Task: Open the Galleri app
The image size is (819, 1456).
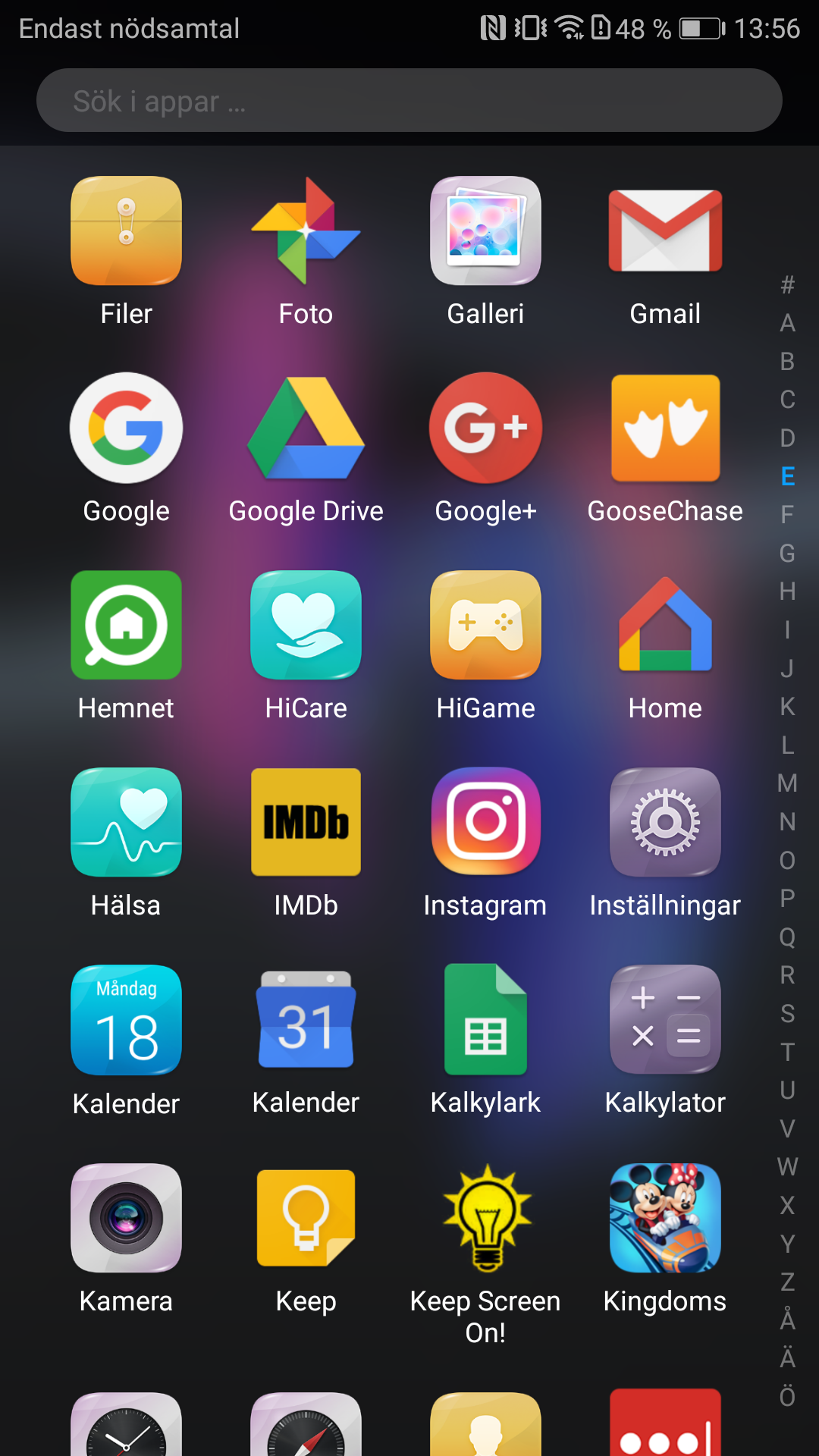Action: (x=485, y=231)
